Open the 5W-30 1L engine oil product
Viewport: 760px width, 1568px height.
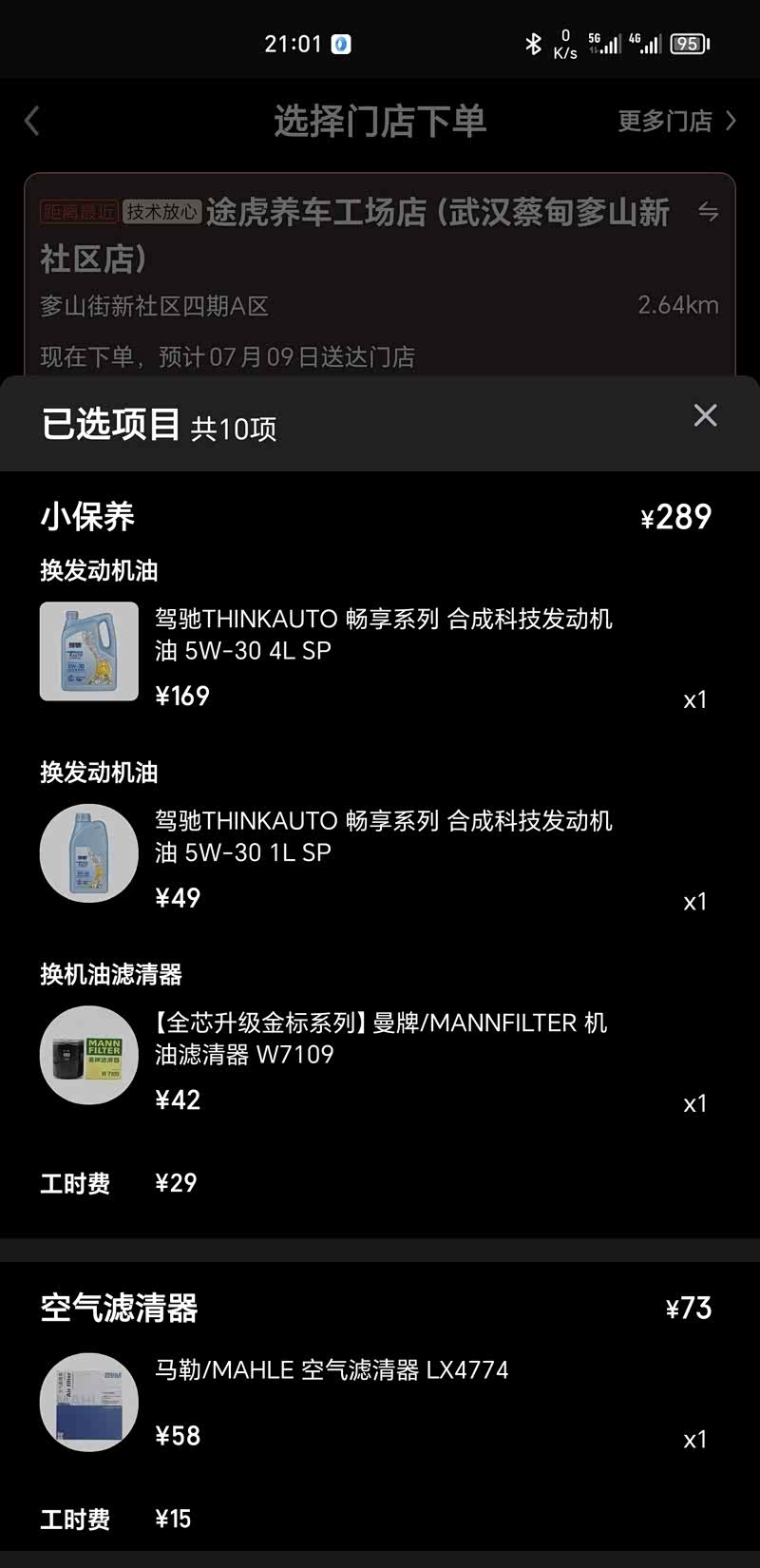pyautogui.click(x=383, y=836)
